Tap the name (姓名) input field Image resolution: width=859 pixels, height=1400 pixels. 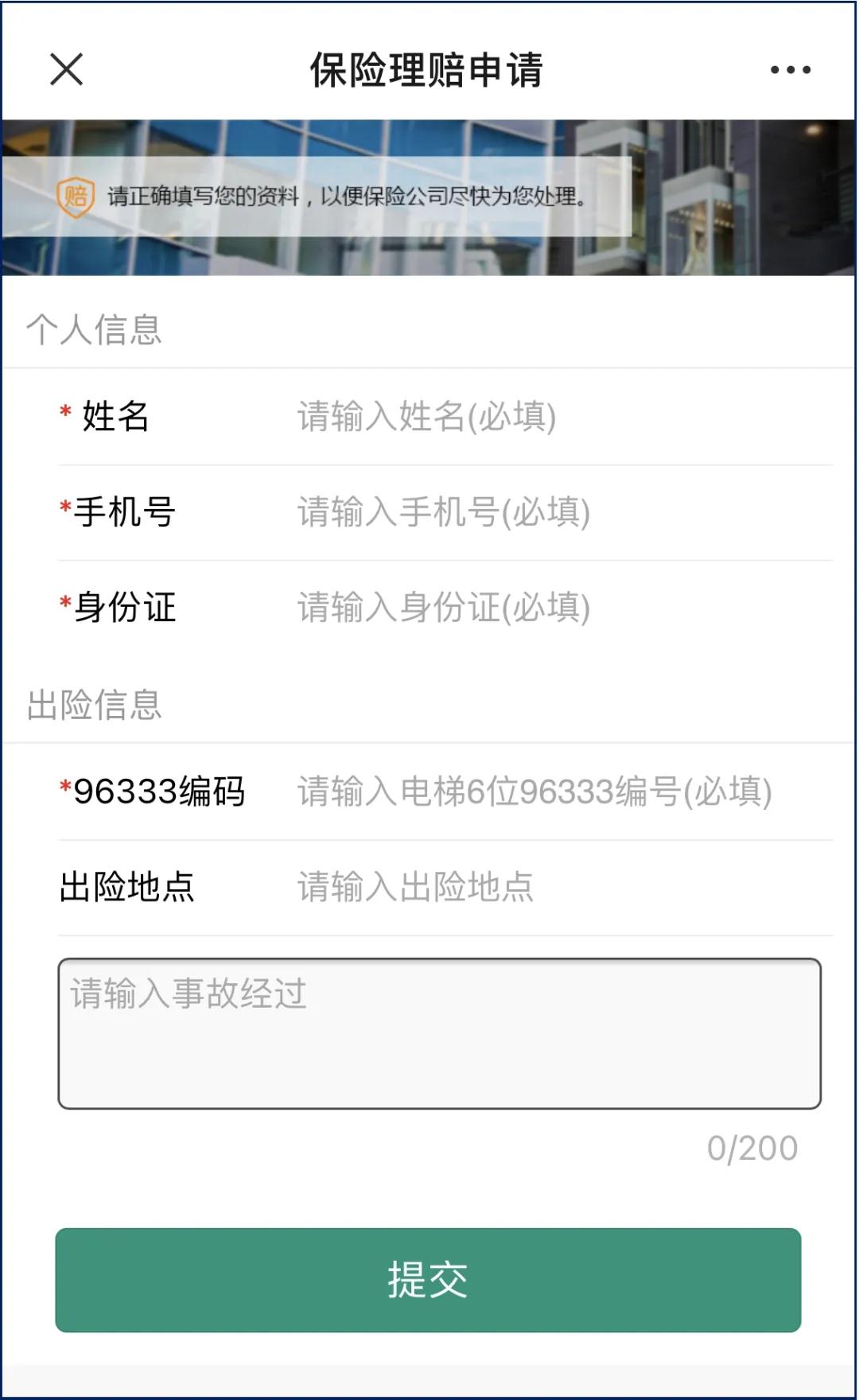click(x=557, y=417)
